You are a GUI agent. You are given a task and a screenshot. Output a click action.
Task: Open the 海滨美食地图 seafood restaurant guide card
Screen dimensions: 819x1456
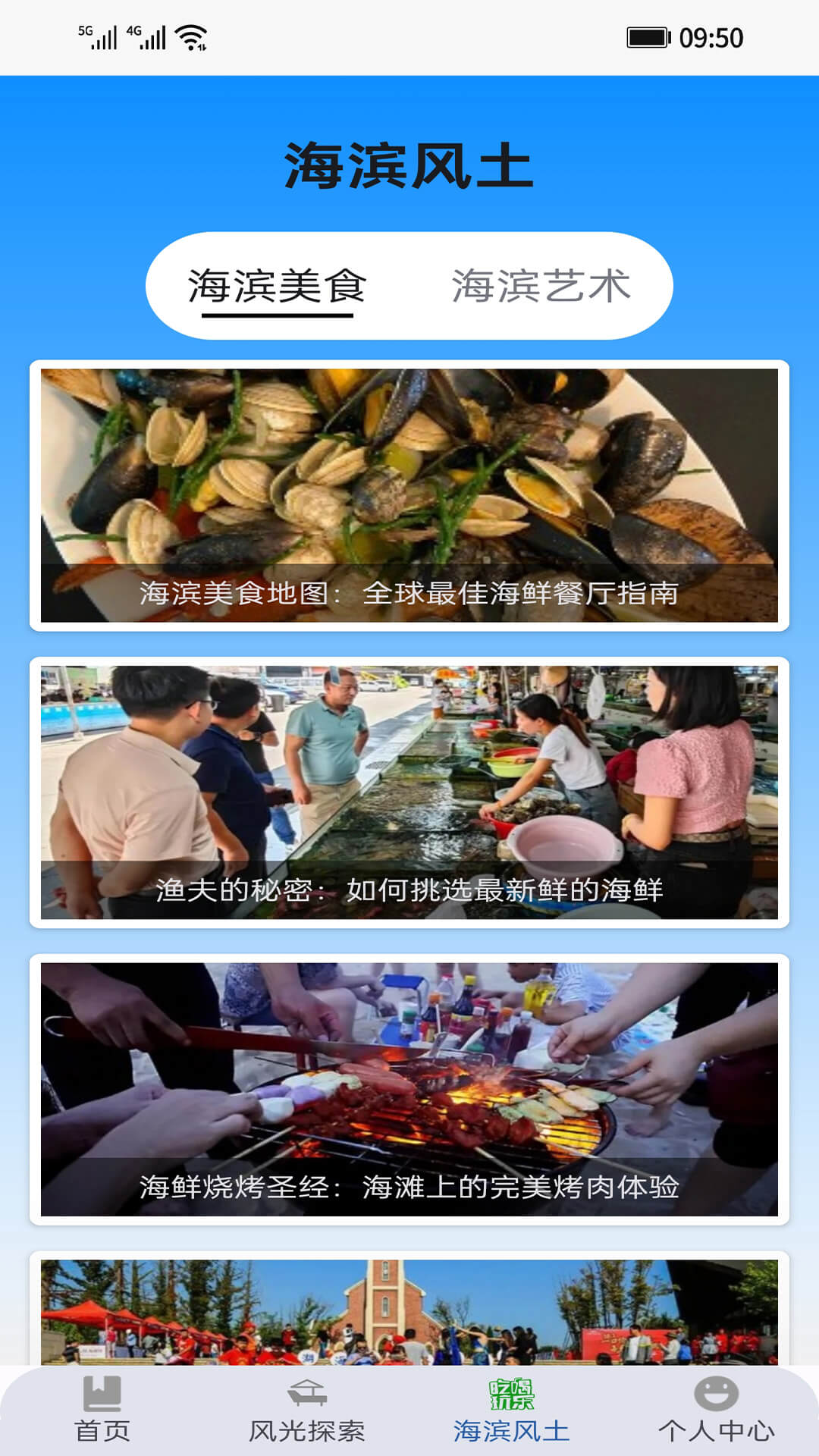click(x=409, y=495)
